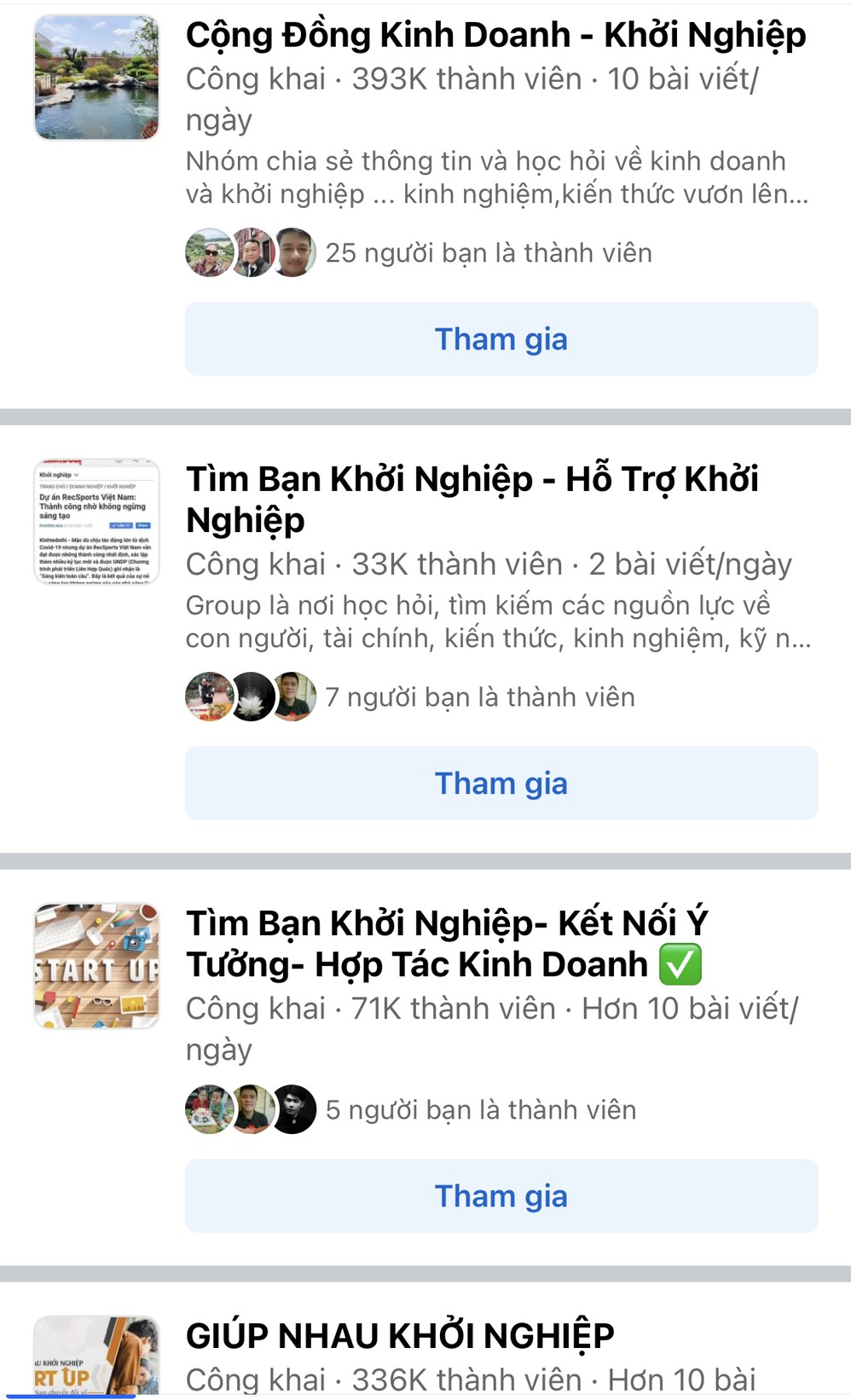This screenshot has height=1400, width=851.
Task: Tap '7 người bạn là thành viên'
Action: tap(480, 697)
